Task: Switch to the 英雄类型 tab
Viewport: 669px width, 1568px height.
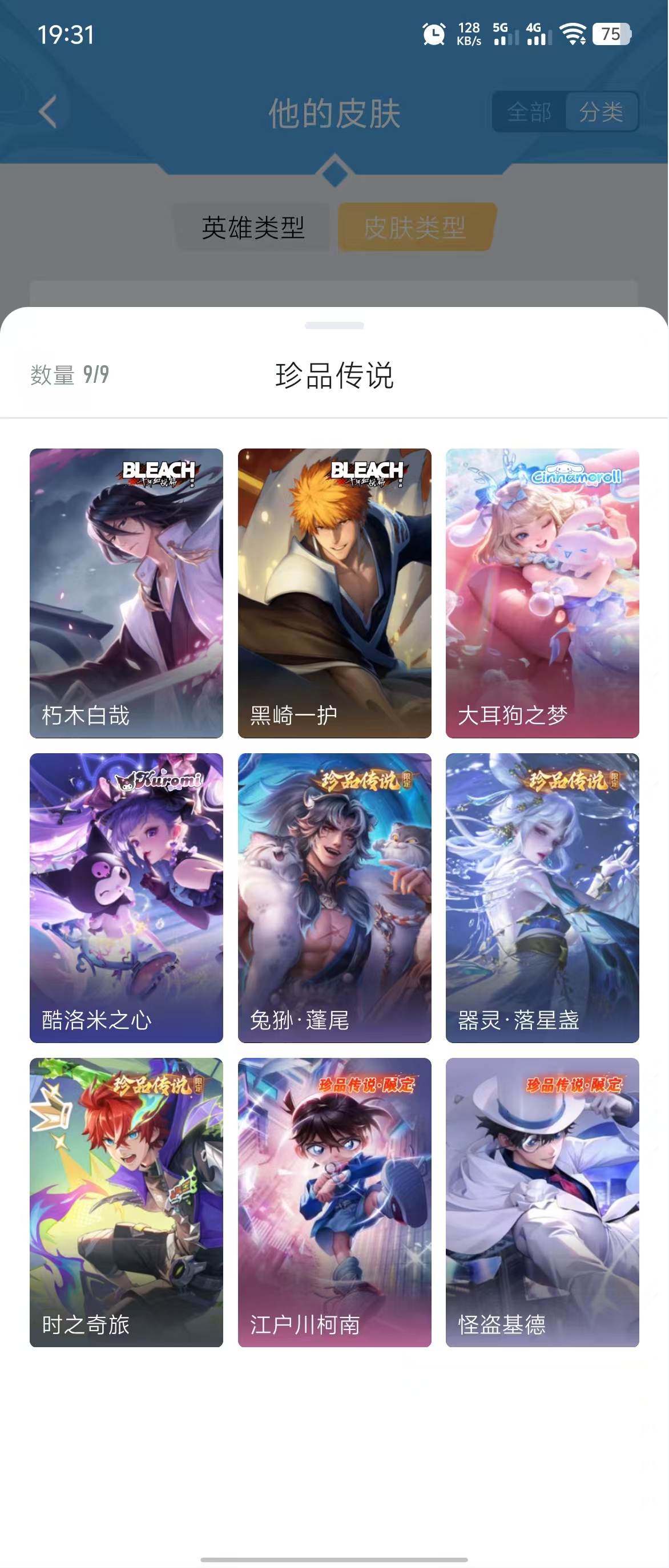Action: pos(253,228)
